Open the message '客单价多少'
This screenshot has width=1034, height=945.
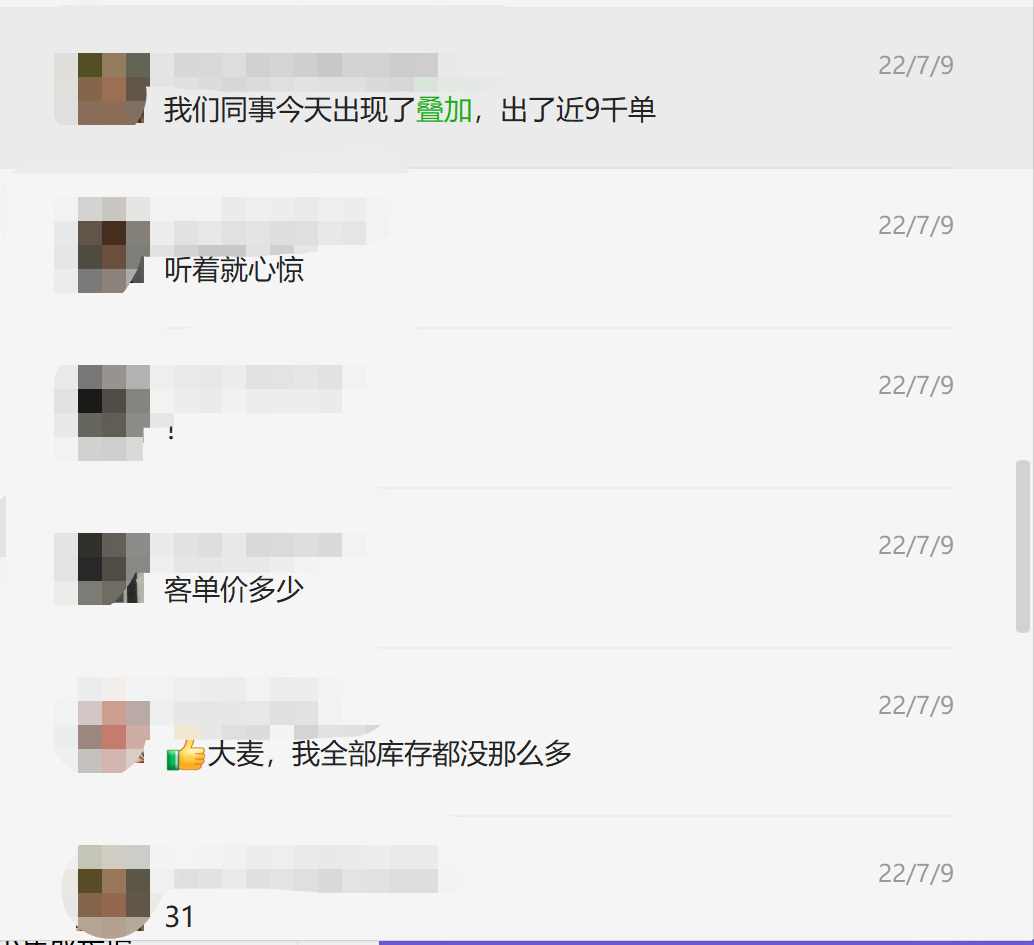point(234,590)
